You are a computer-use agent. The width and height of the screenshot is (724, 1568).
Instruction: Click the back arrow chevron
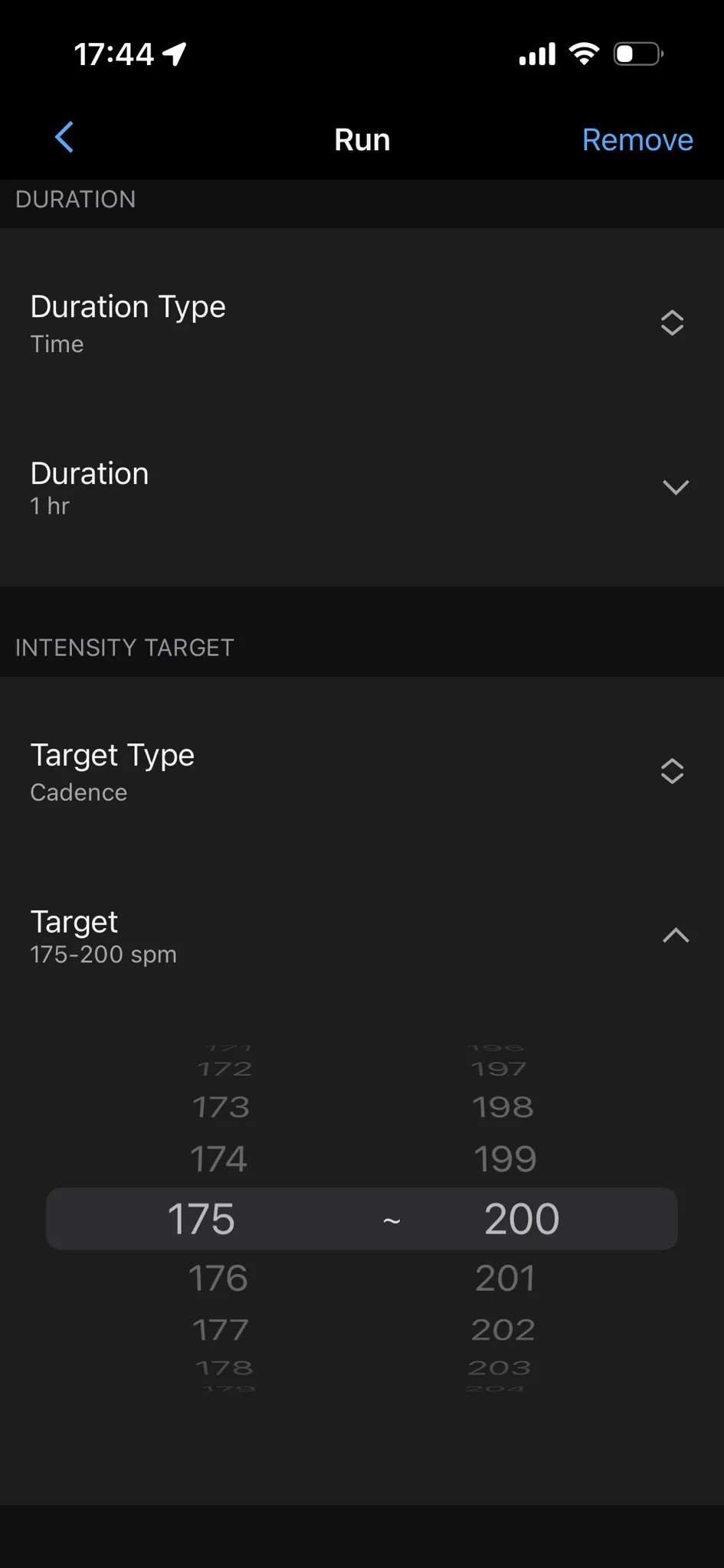tap(64, 138)
